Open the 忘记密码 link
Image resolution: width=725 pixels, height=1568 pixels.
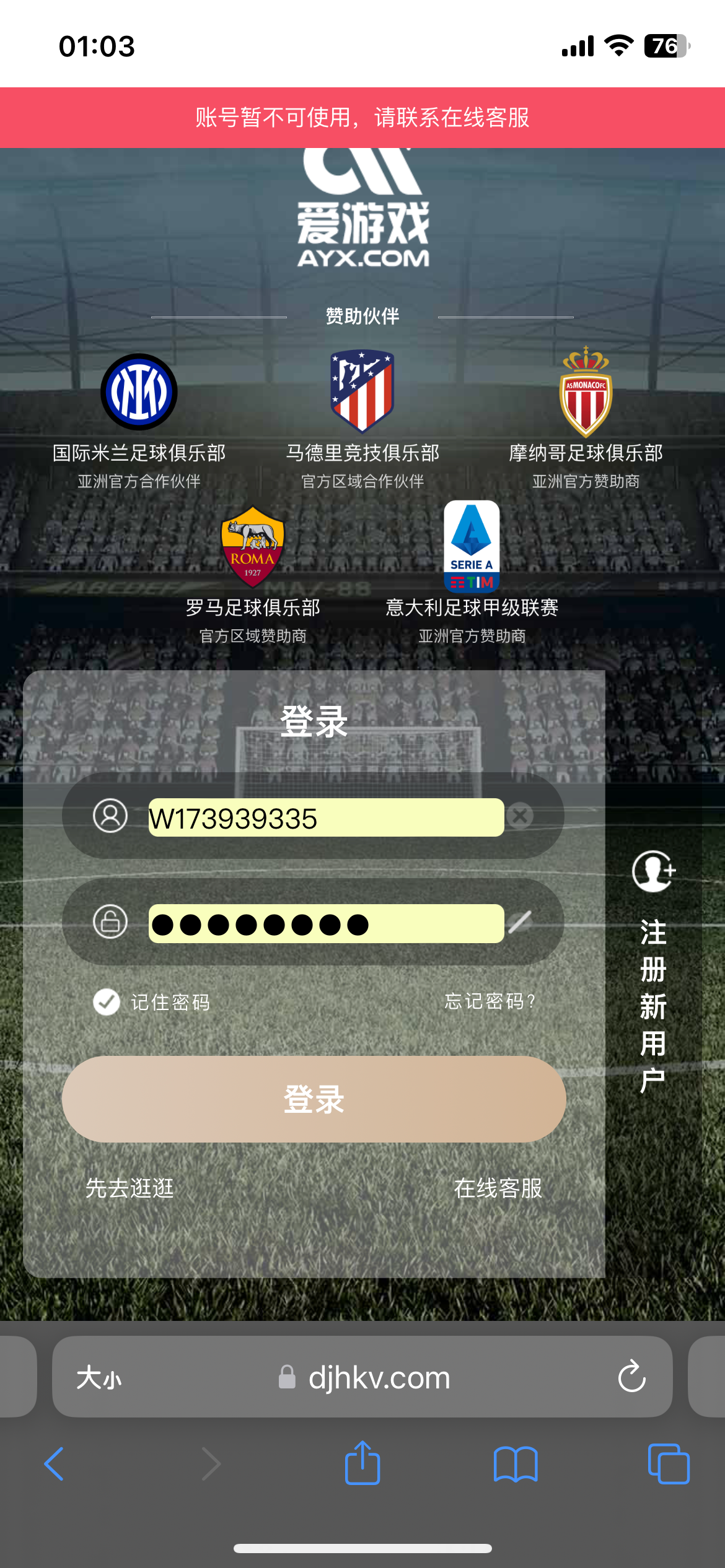click(490, 1001)
